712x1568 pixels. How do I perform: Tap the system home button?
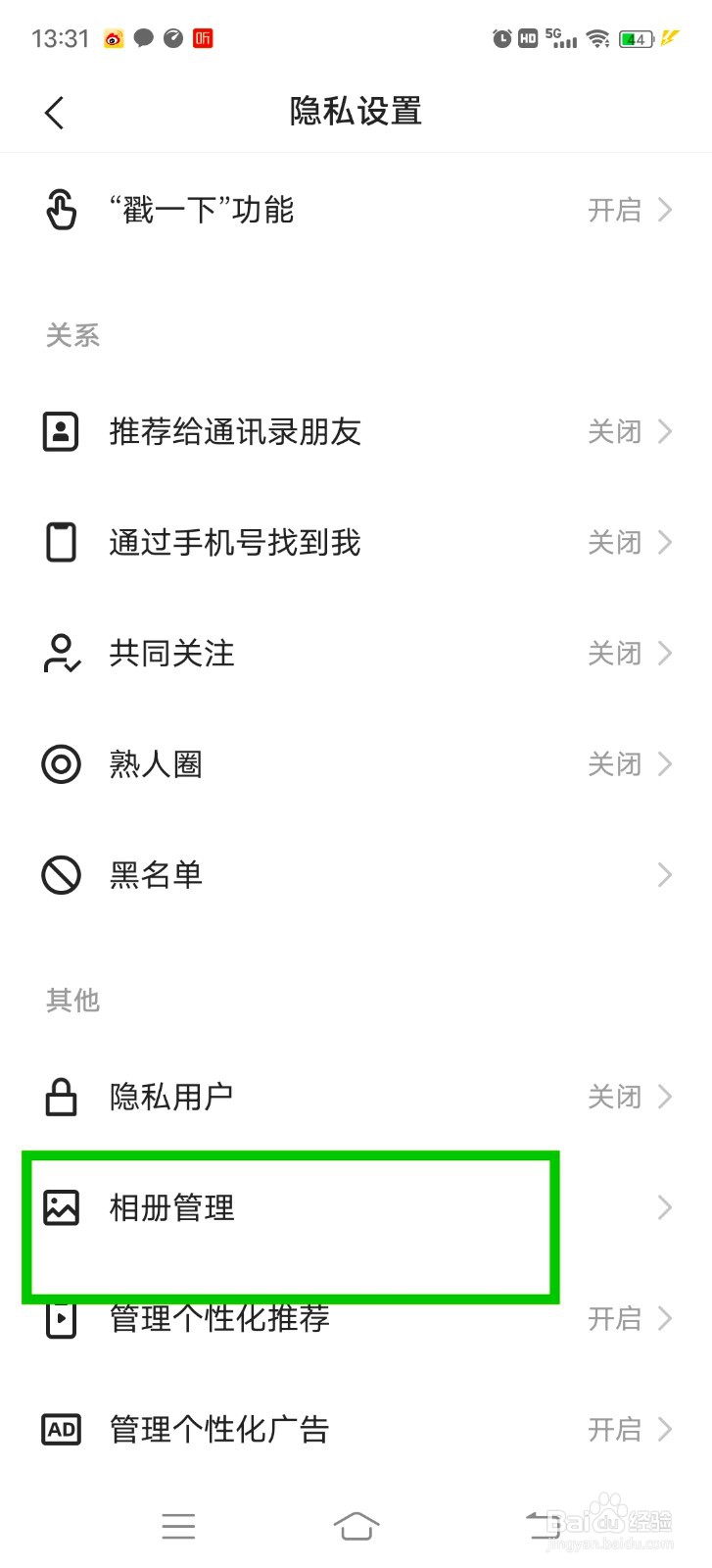356,1526
